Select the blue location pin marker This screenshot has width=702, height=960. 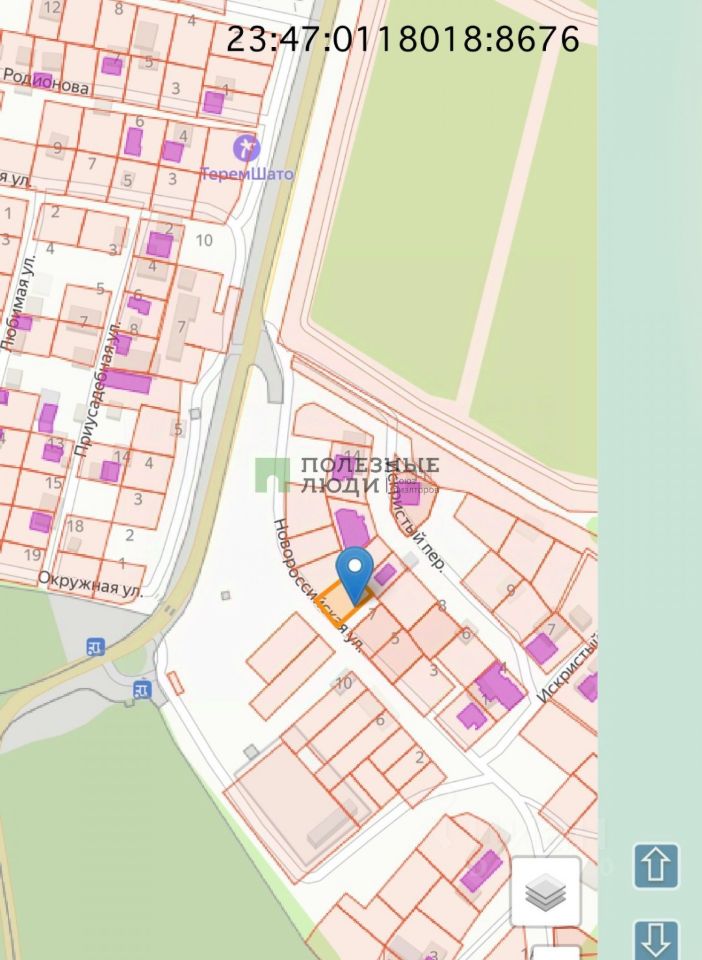pyautogui.click(x=354, y=574)
